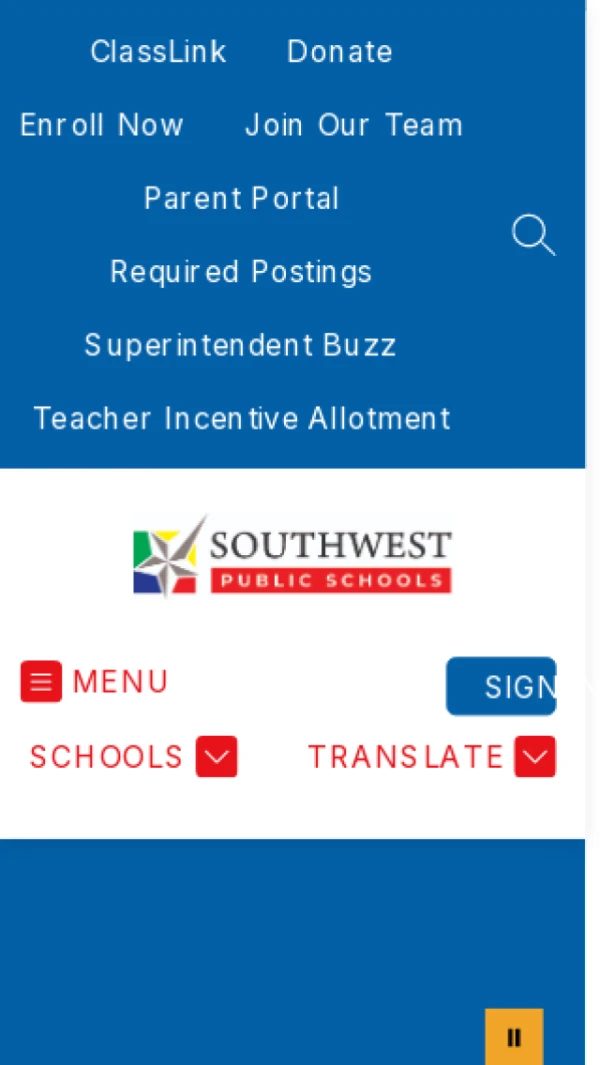Open the Menu hamburger button

[x=94, y=682]
